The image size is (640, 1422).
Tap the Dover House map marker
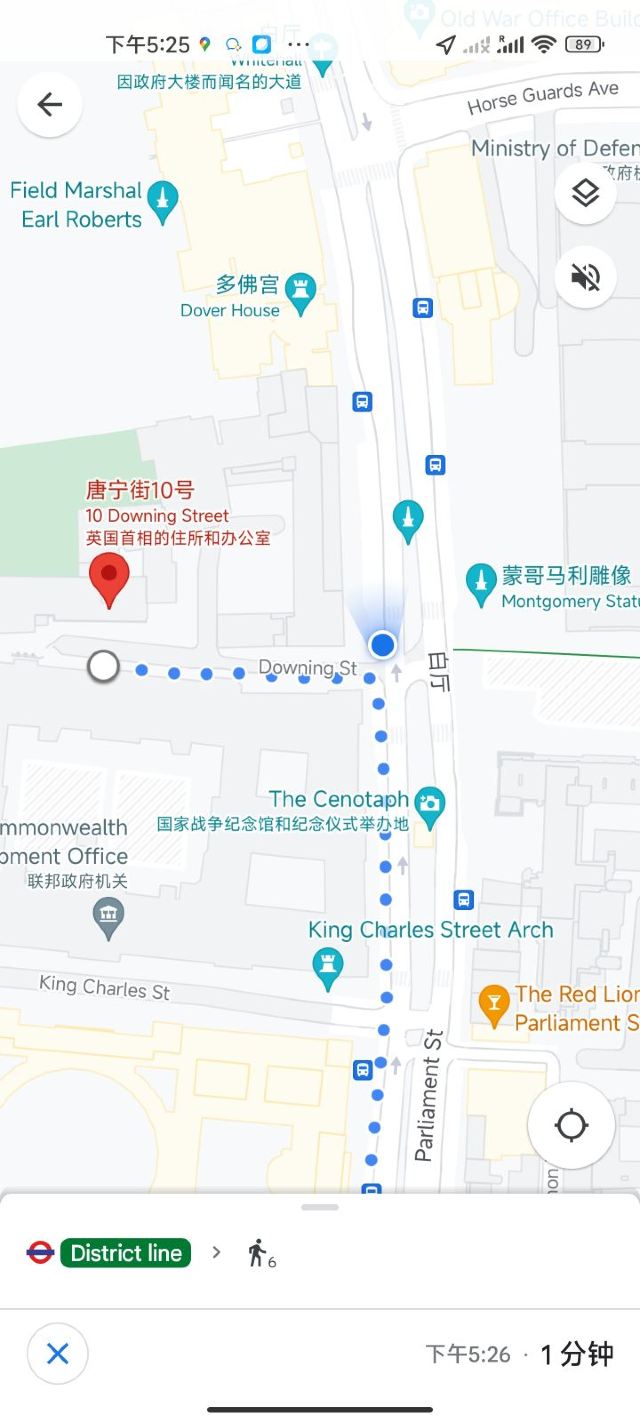[299, 291]
